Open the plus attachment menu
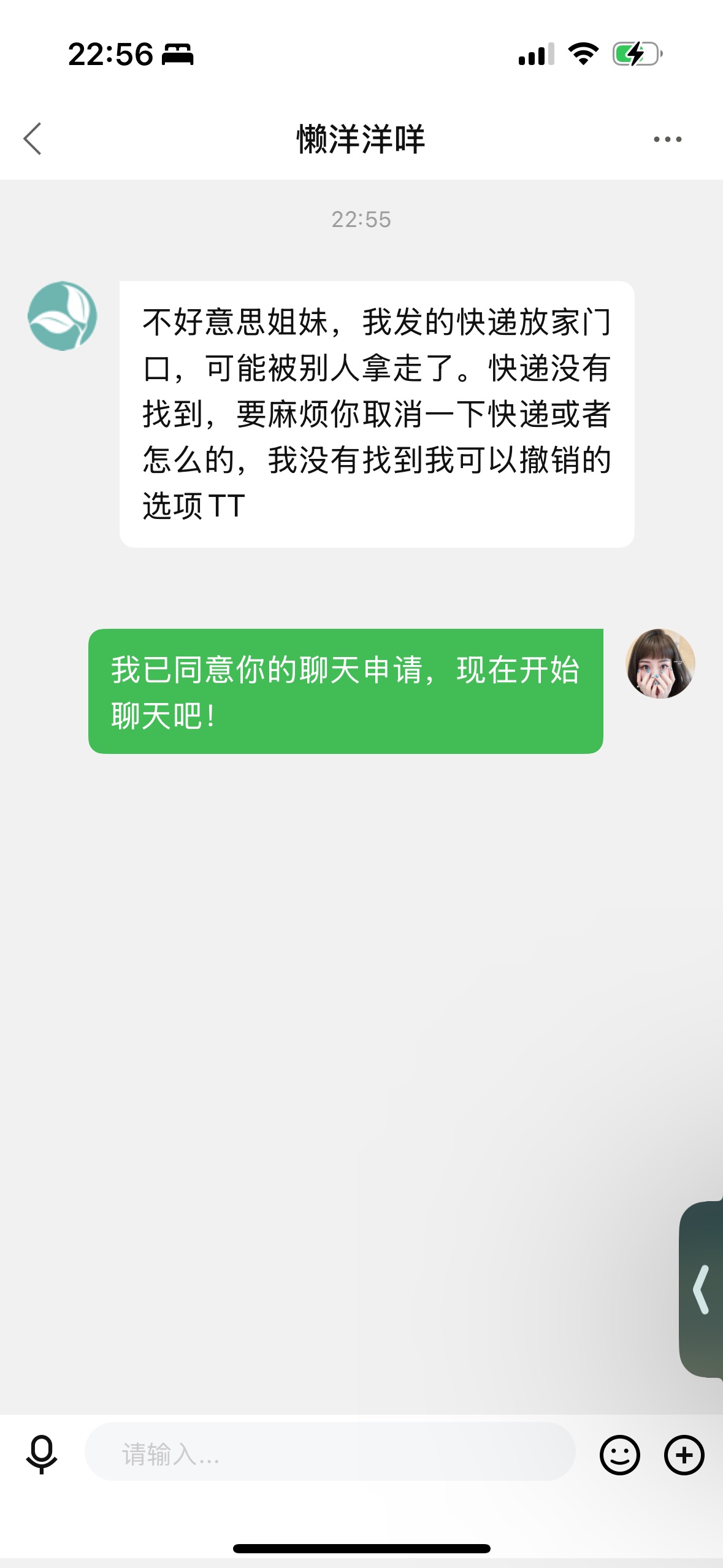 pos(684,1455)
